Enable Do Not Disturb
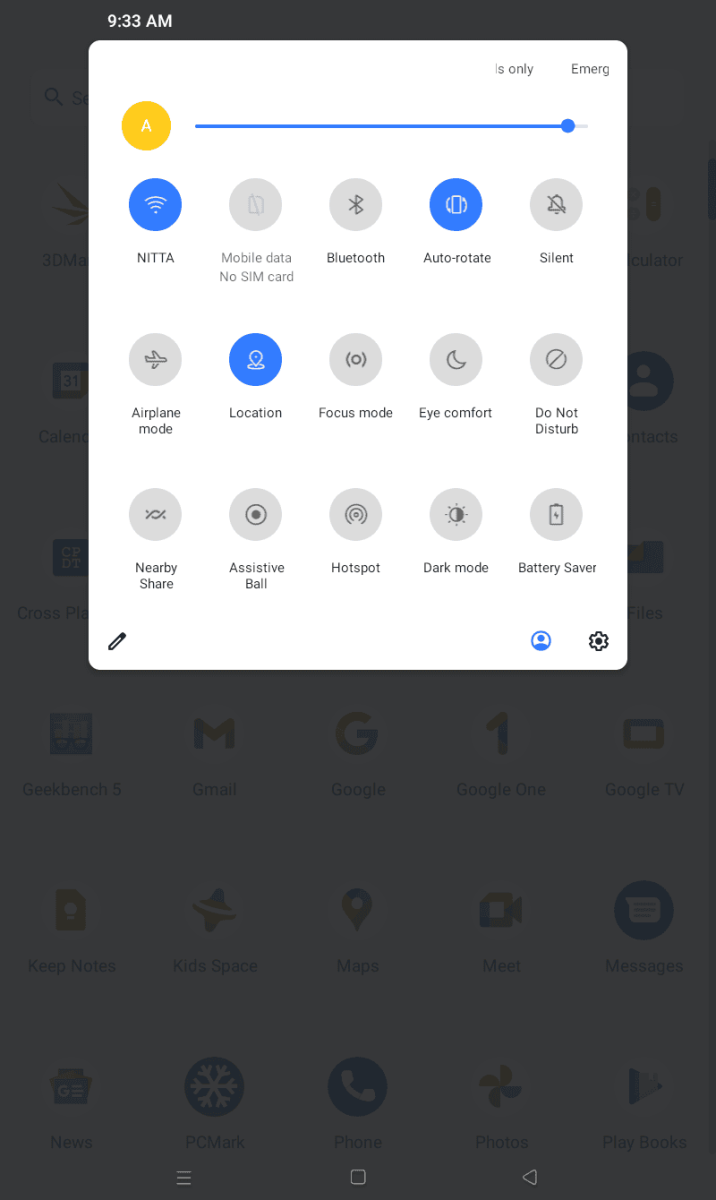 click(x=556, y=360)
